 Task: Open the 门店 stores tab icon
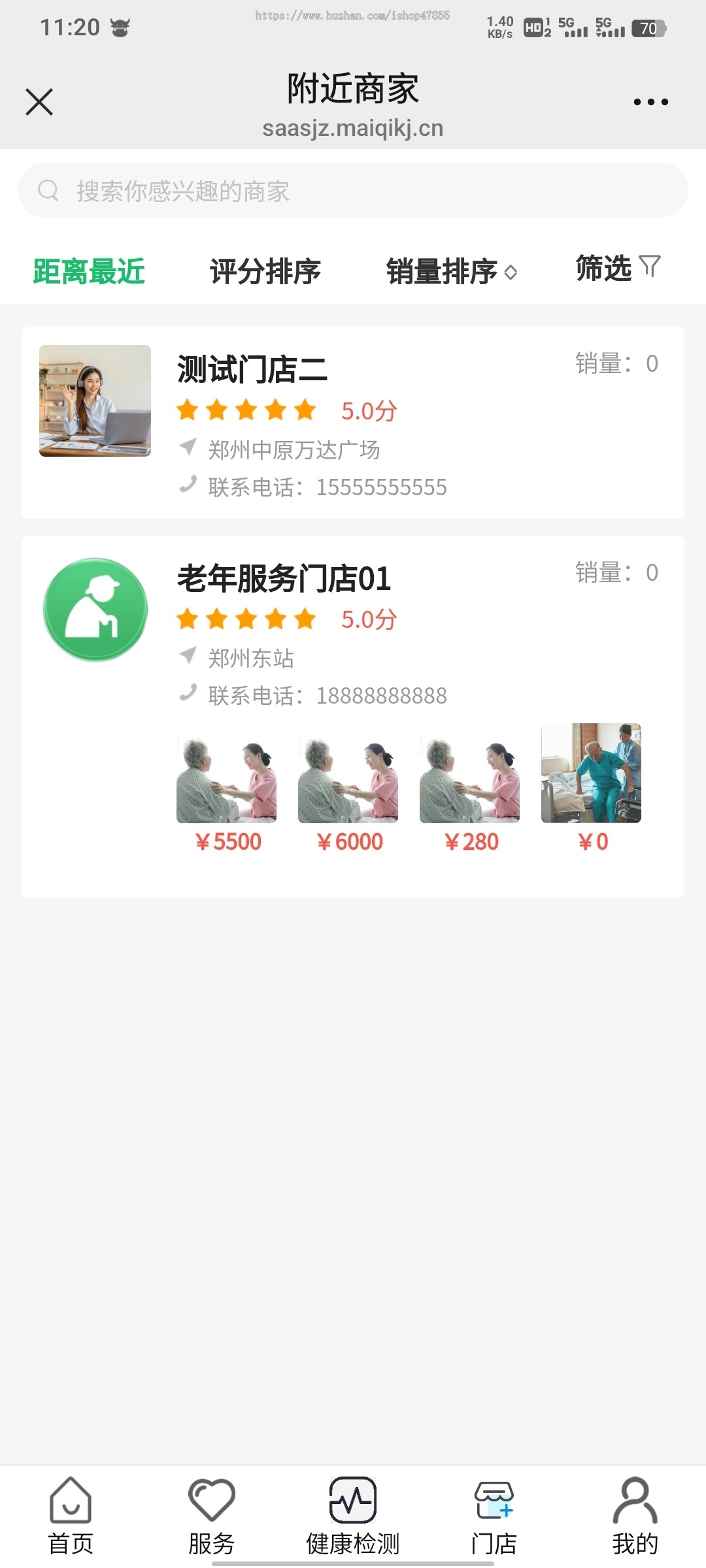(494, 1499)
